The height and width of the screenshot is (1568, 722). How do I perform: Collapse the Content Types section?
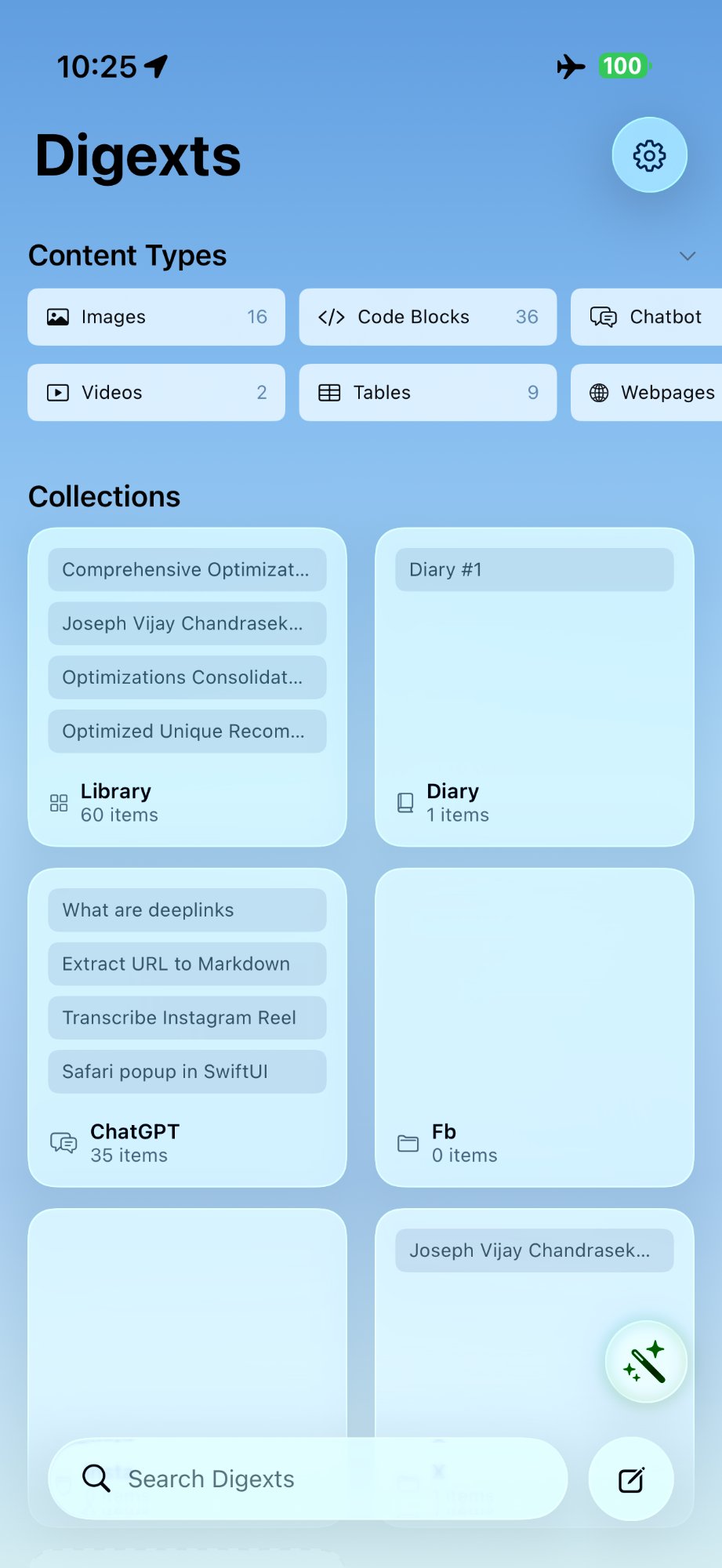point(687,256)
